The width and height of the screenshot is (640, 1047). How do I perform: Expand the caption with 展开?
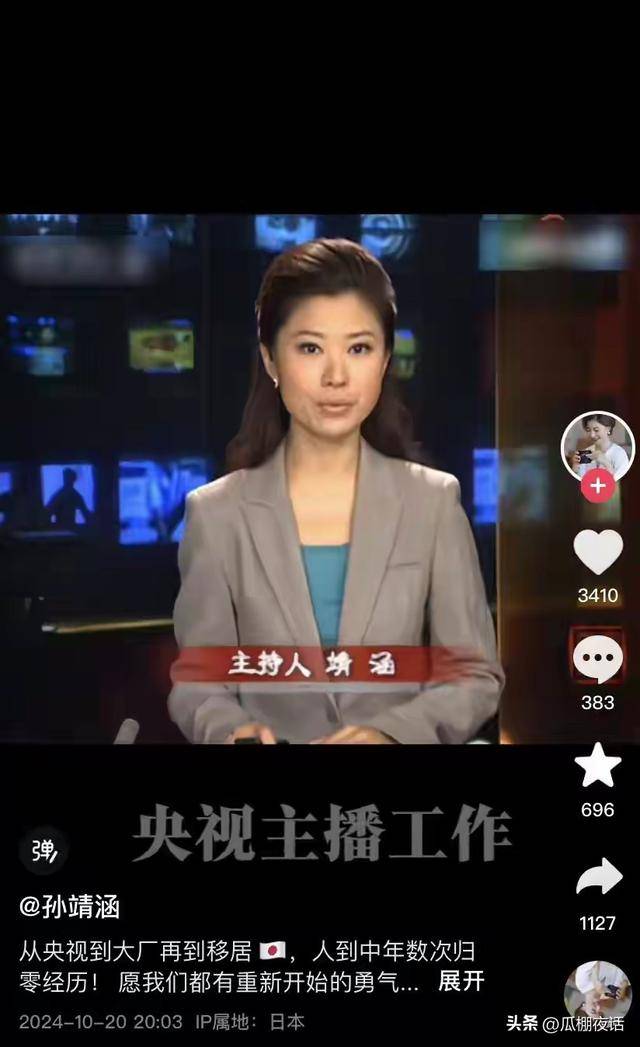(x=461, y=981)
